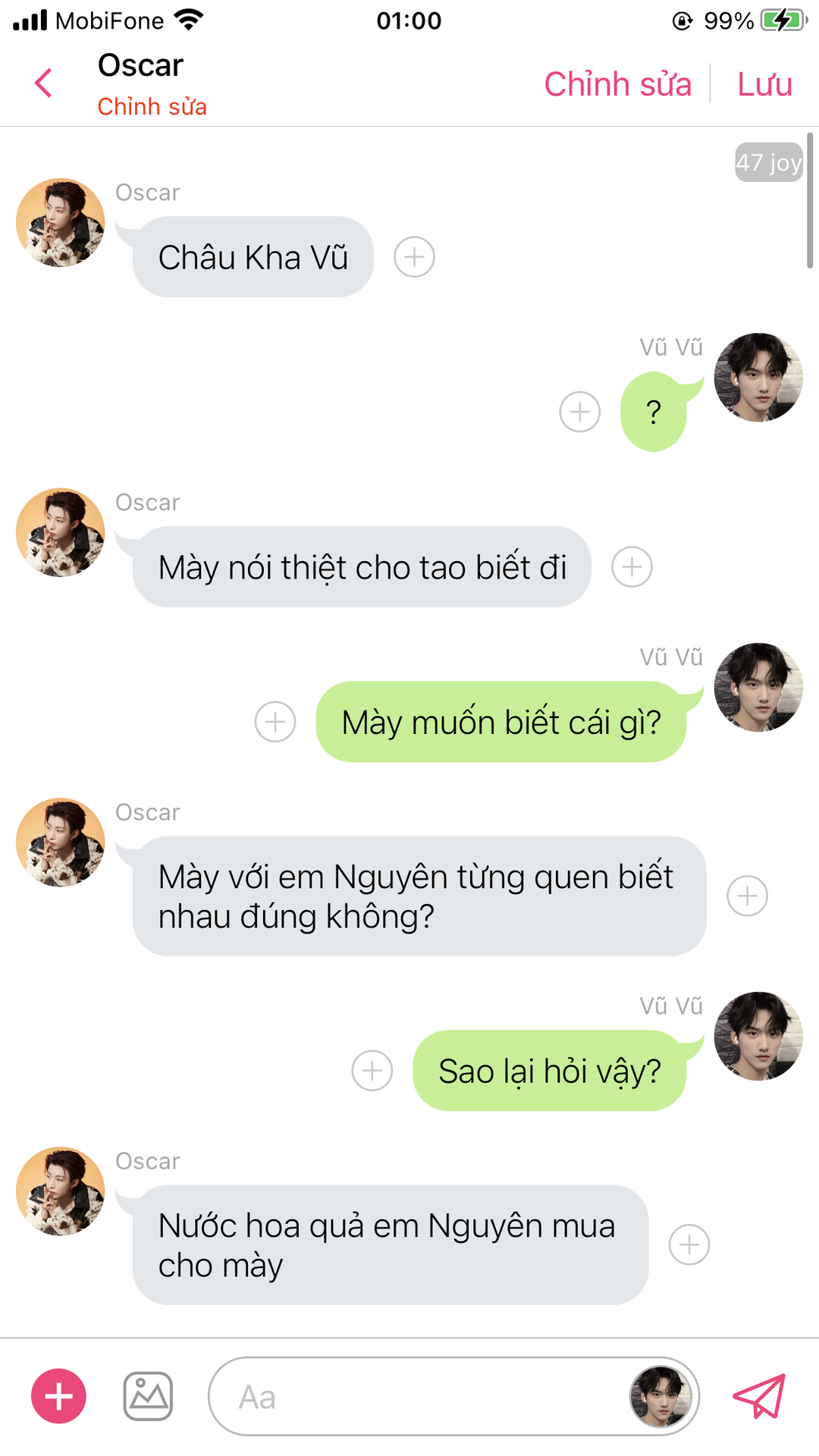This screenshot has height=1456, width=819.
Task: Tap the "Sao lại hỏi vậy?" bubble
Action: point(549,1071)
